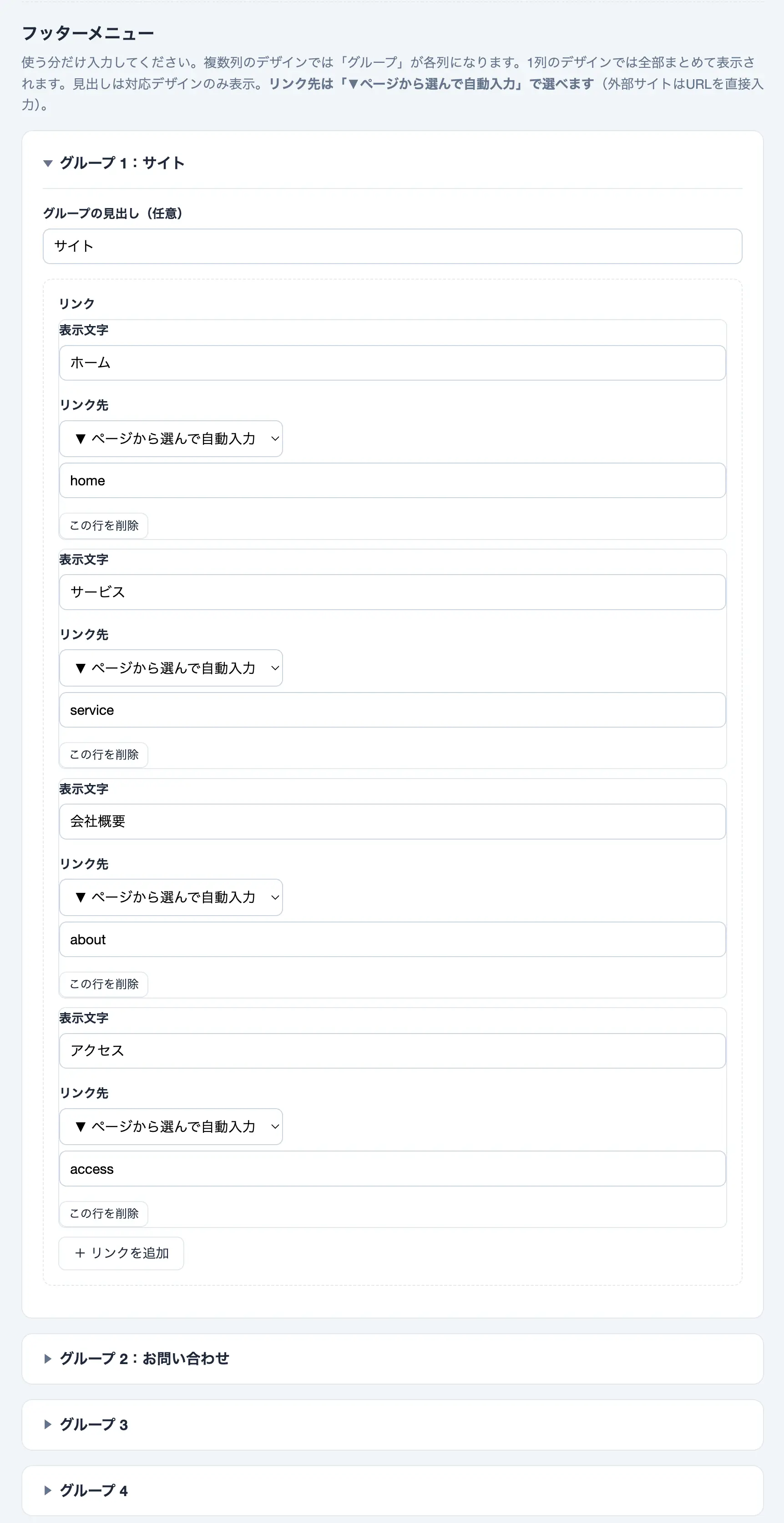Edit the 表示文字 field with アクセス
The image size is (784, 1523).
click(392, 1050)
